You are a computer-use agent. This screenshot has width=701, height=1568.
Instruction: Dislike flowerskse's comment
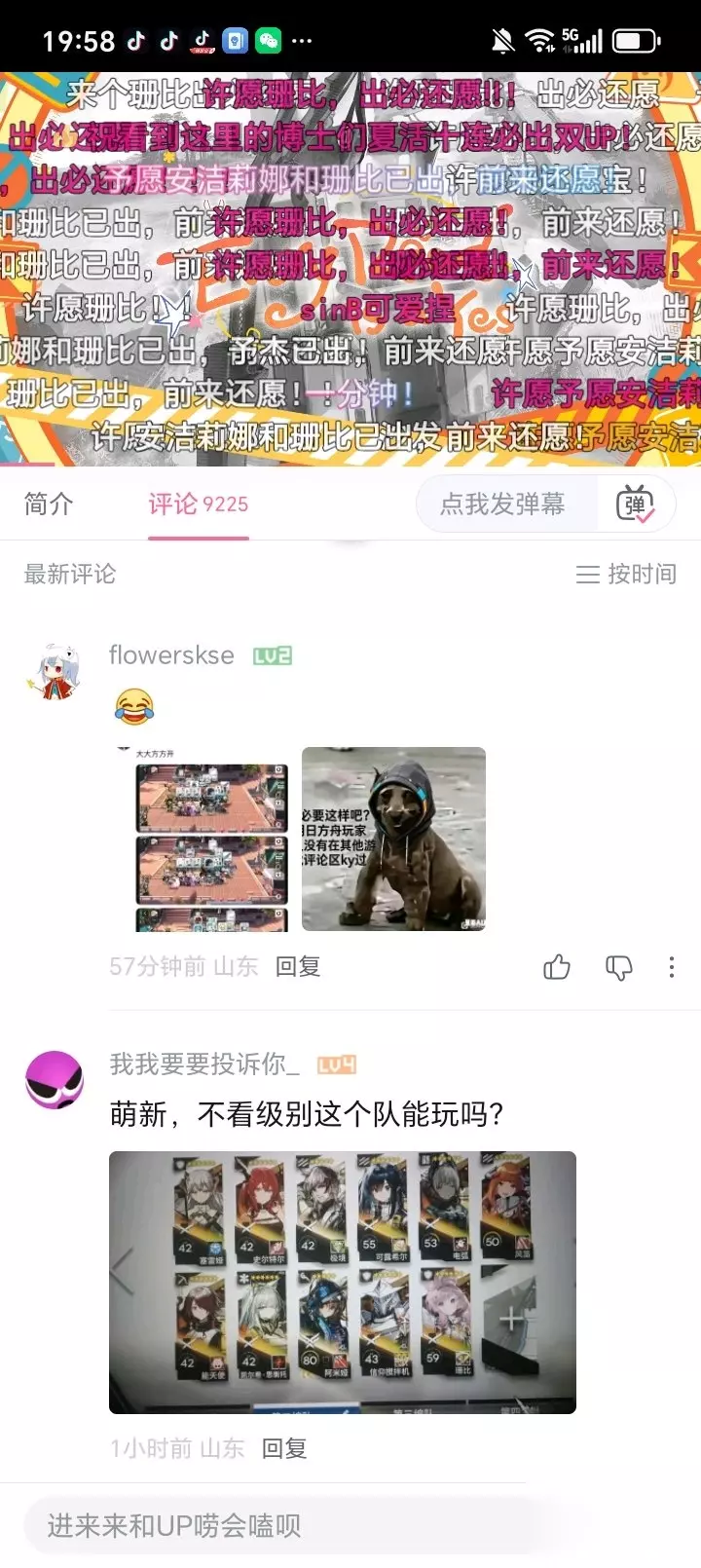619,967
